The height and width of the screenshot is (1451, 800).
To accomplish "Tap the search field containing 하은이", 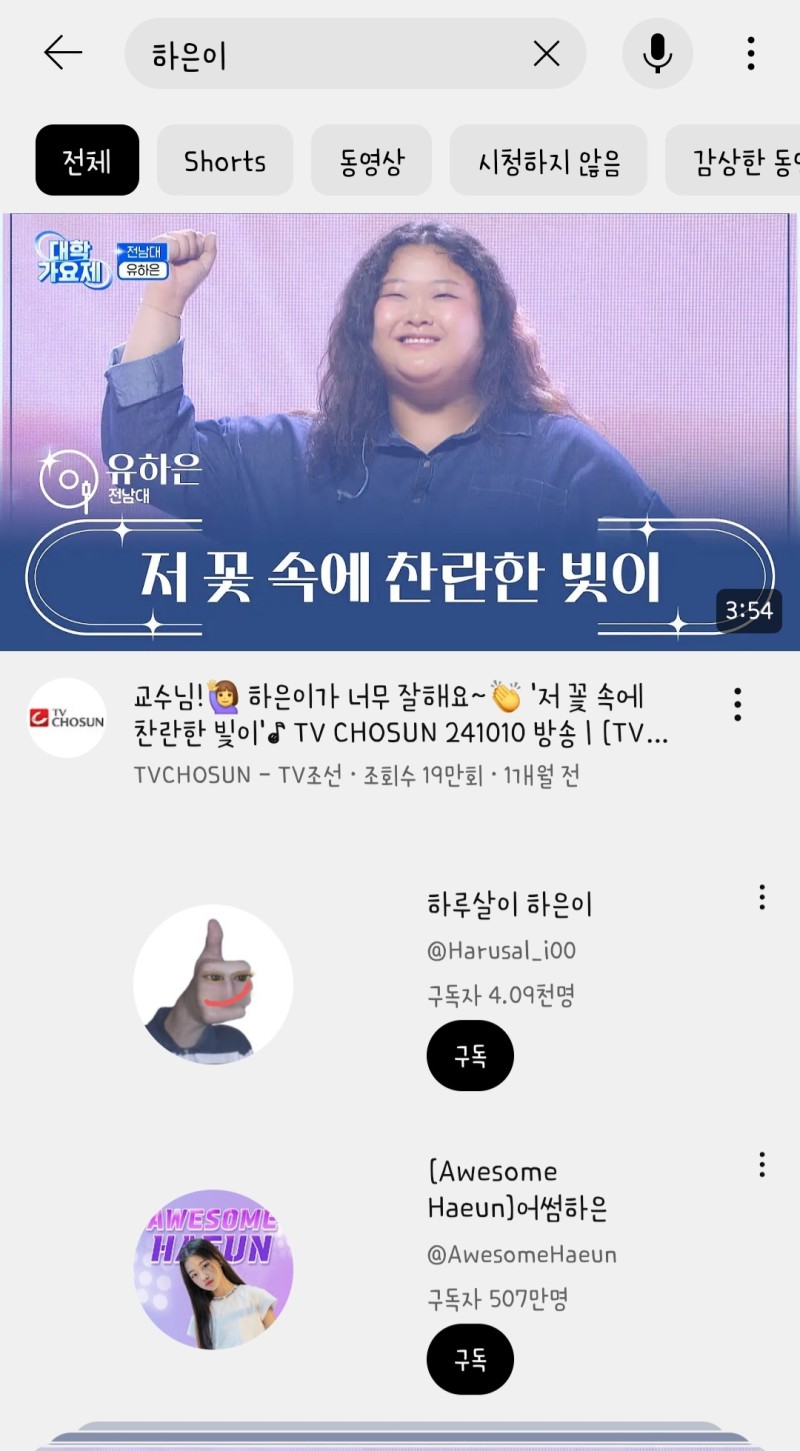I will coord(330,54).
